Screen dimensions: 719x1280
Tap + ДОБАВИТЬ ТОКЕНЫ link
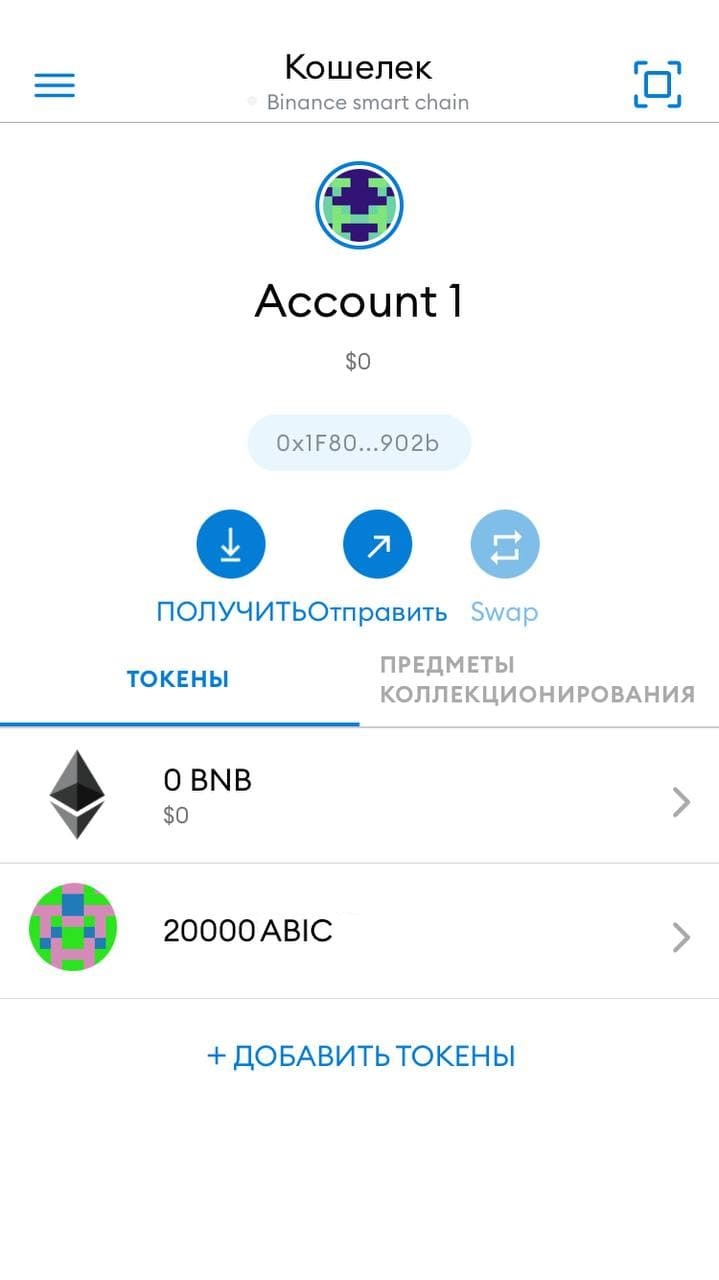coord(360,1056)
